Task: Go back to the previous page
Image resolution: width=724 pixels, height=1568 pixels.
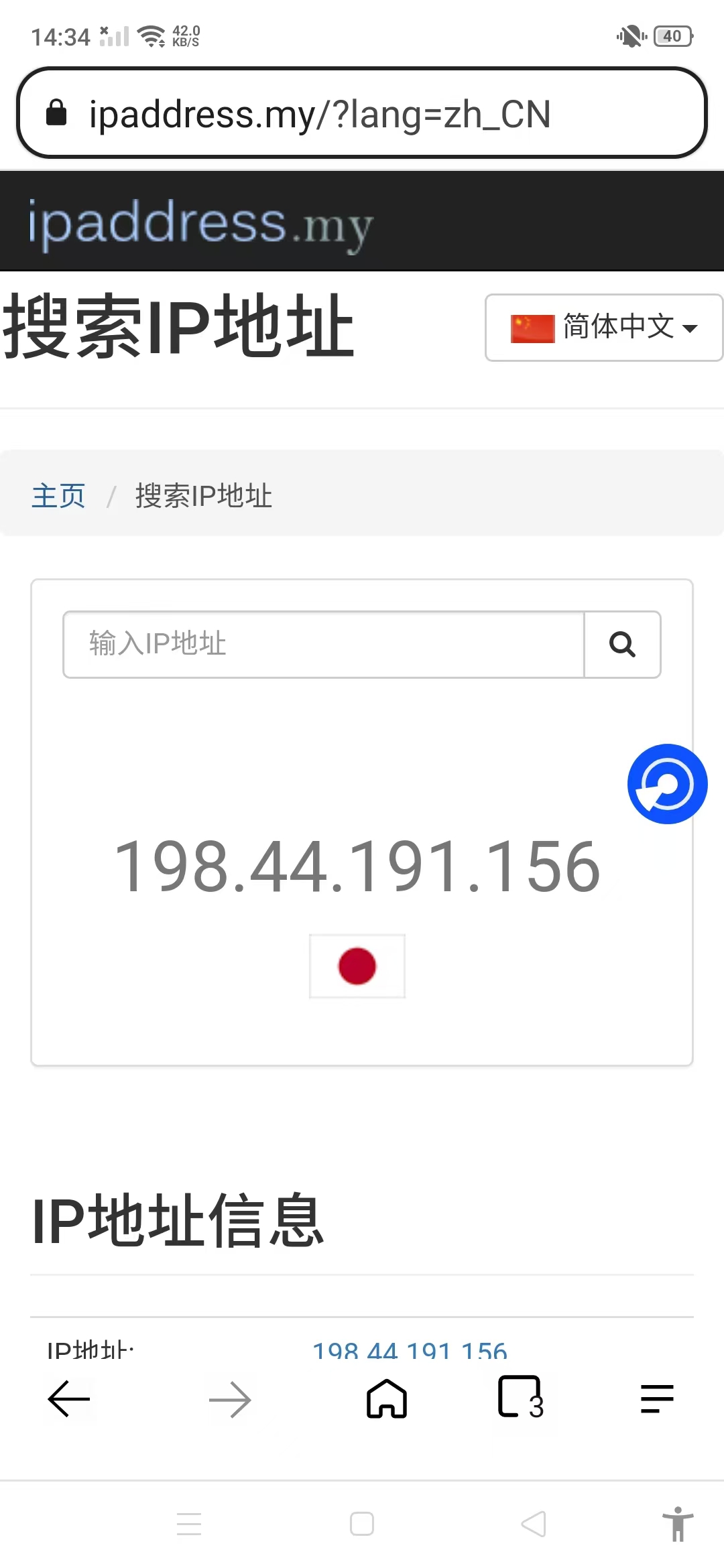Action: (x=69, y=1399)
